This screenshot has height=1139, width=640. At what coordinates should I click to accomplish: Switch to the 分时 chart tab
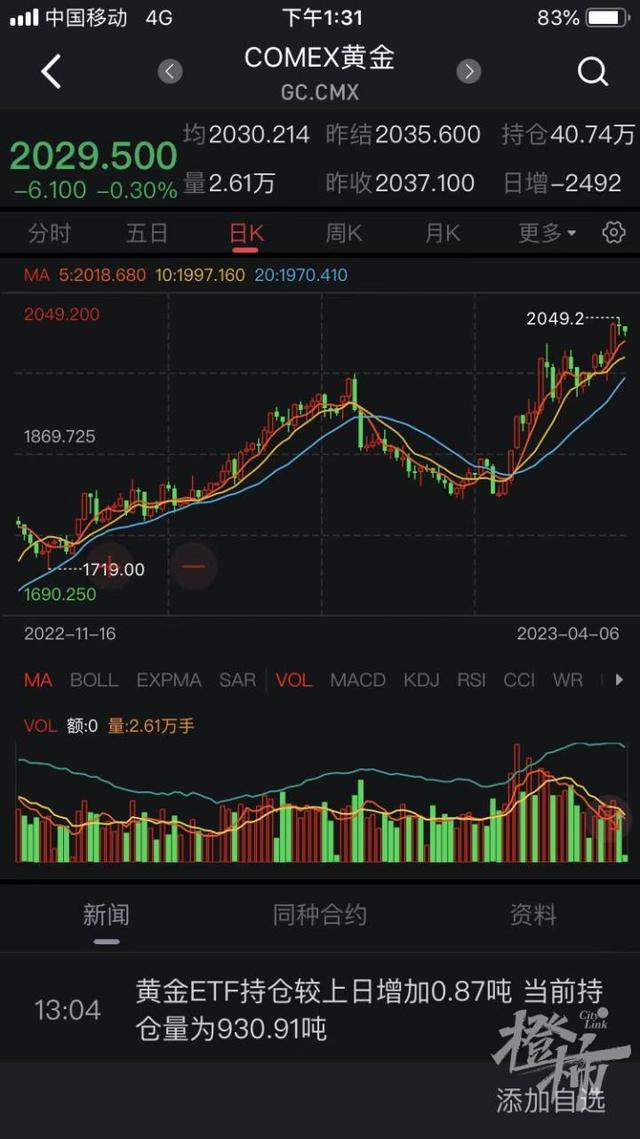click(x=50, y=234)
